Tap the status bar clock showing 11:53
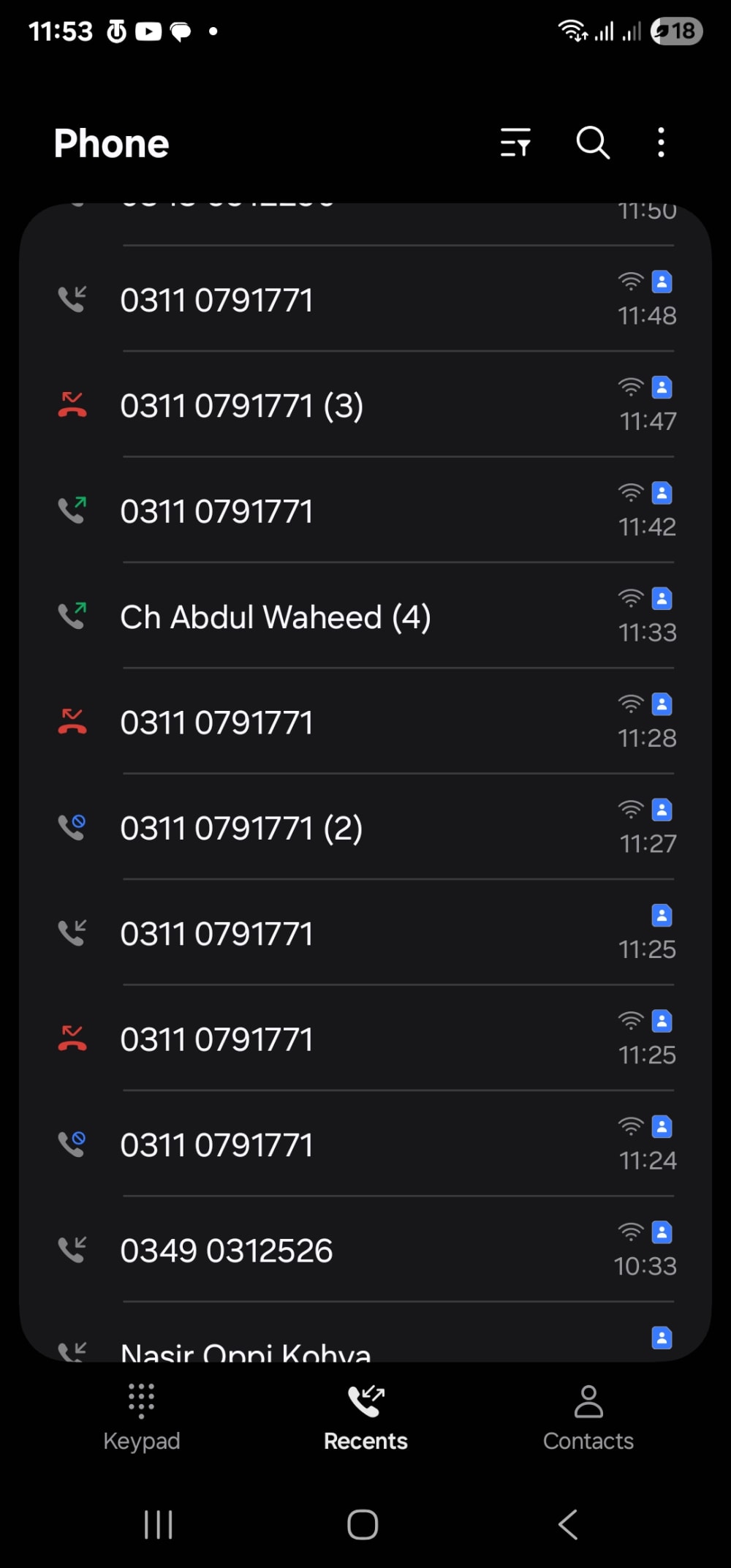The image size is (731, 1568). click(61, 31)
